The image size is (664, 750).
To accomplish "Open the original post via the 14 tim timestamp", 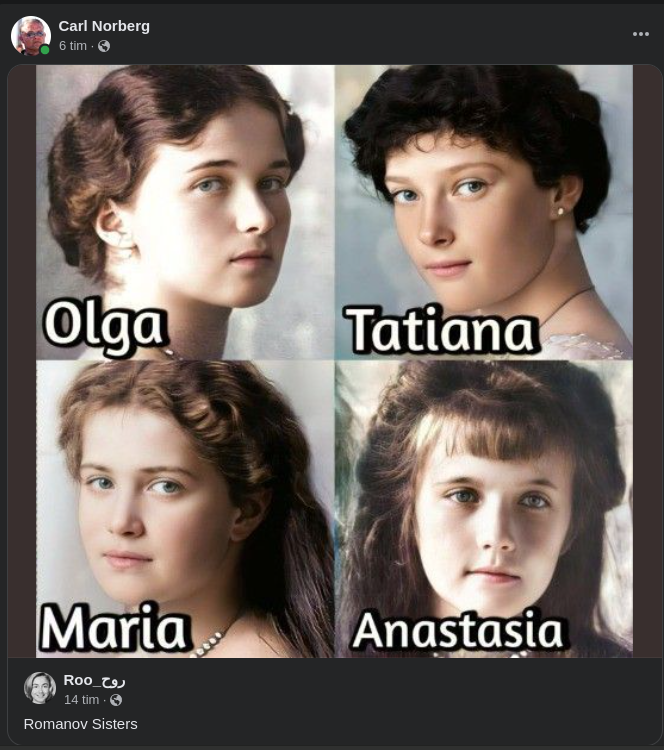I will point(81,700).
